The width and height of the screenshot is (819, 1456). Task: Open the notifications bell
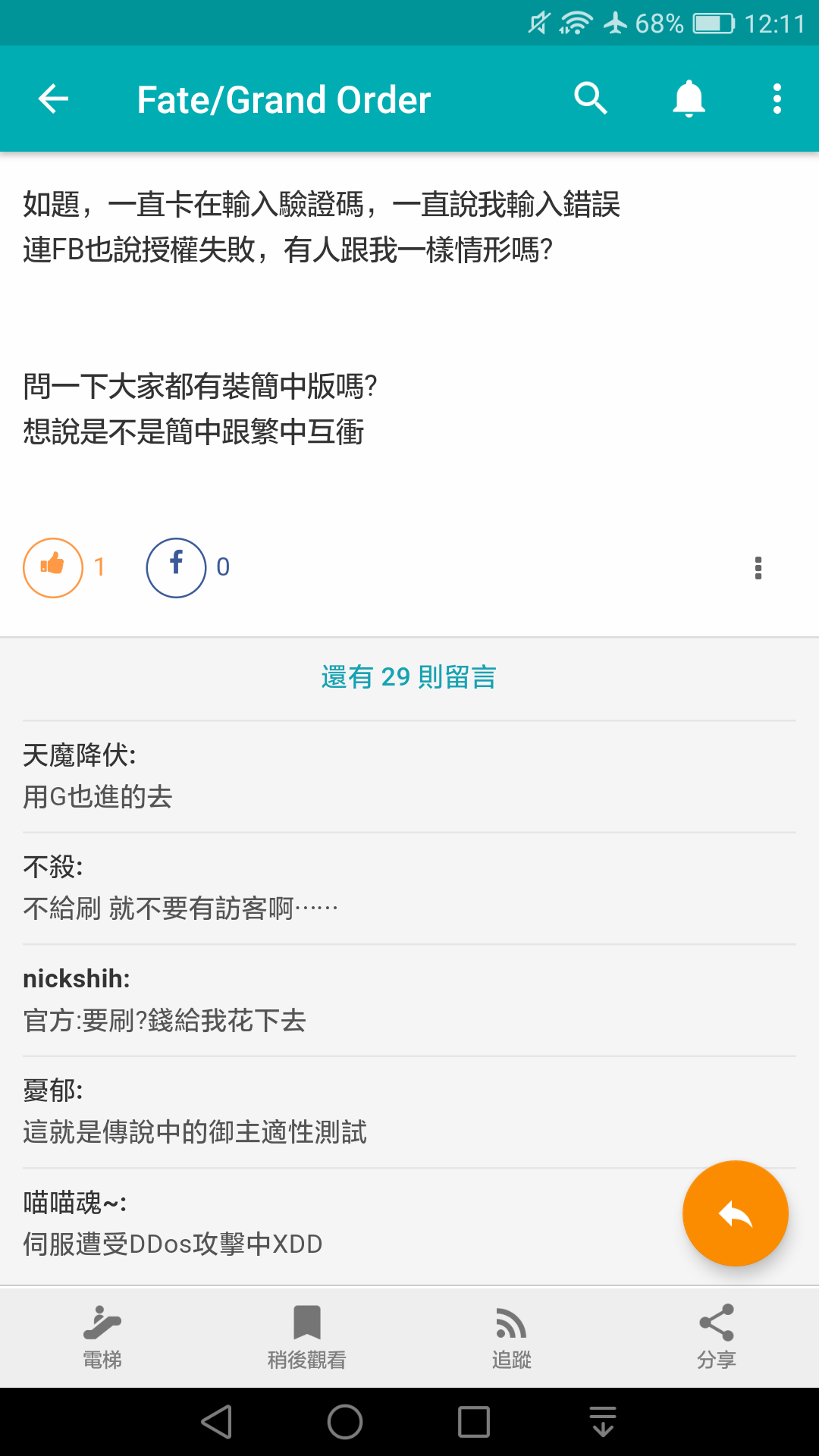689,99
